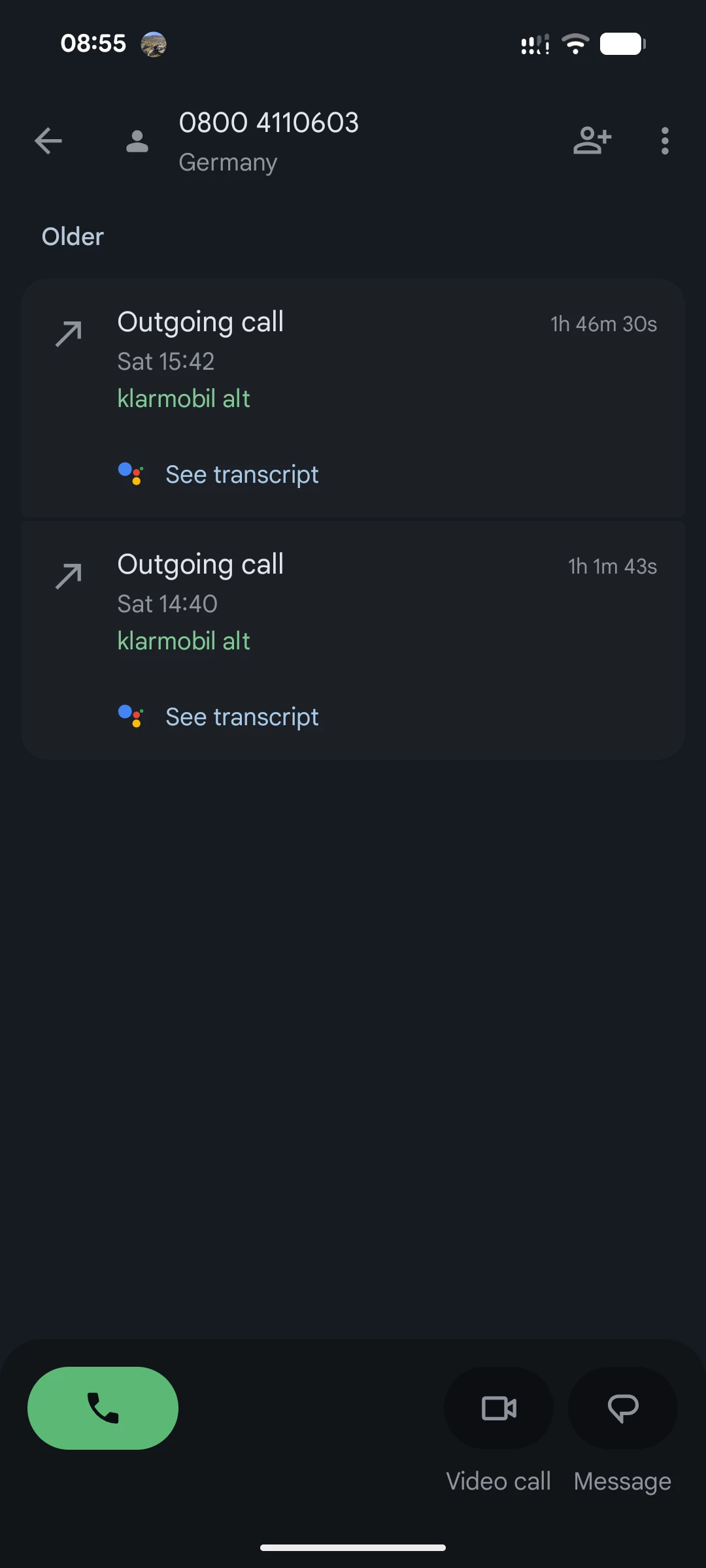706x1568 pixels.
Task: Add 0800 4110603 as a new contact
Action: (592, 140)
